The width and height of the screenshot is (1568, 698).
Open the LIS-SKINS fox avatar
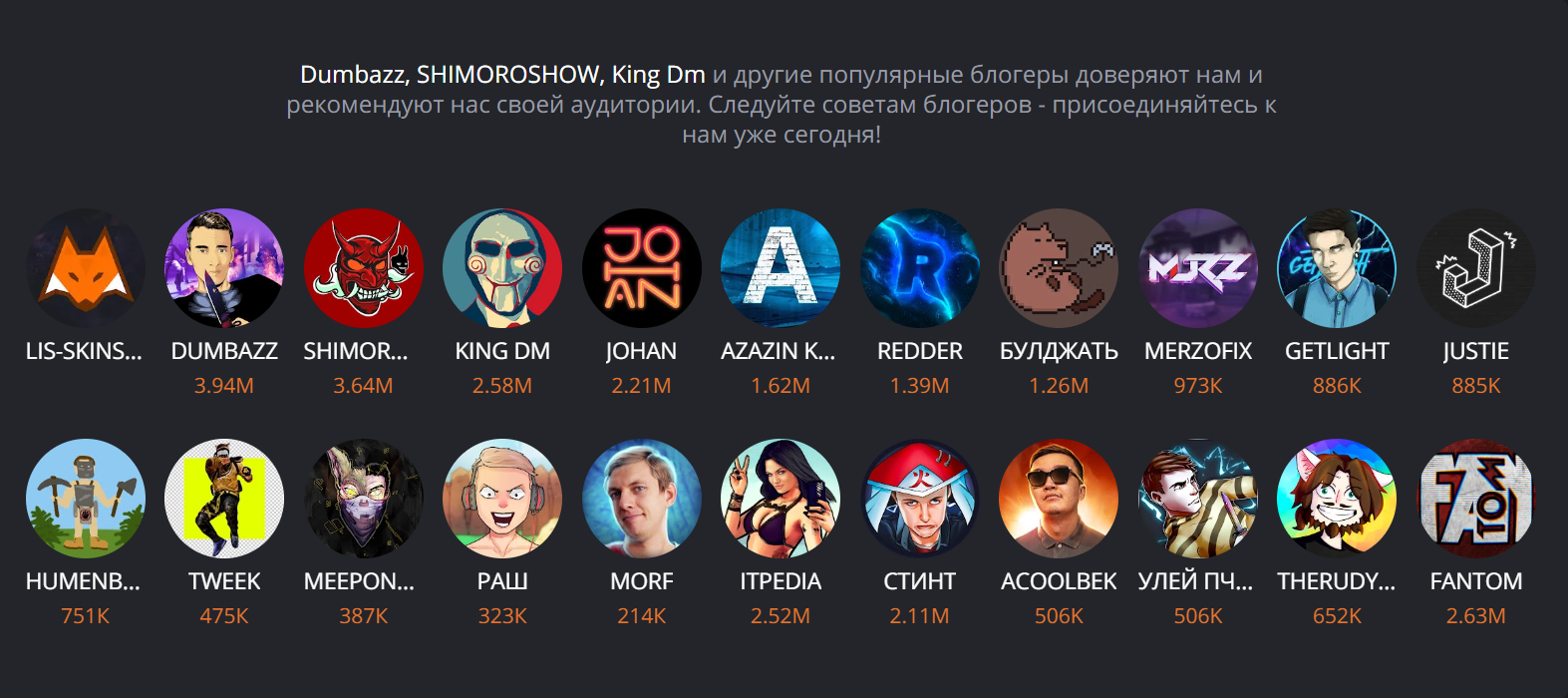click(86, 268)
